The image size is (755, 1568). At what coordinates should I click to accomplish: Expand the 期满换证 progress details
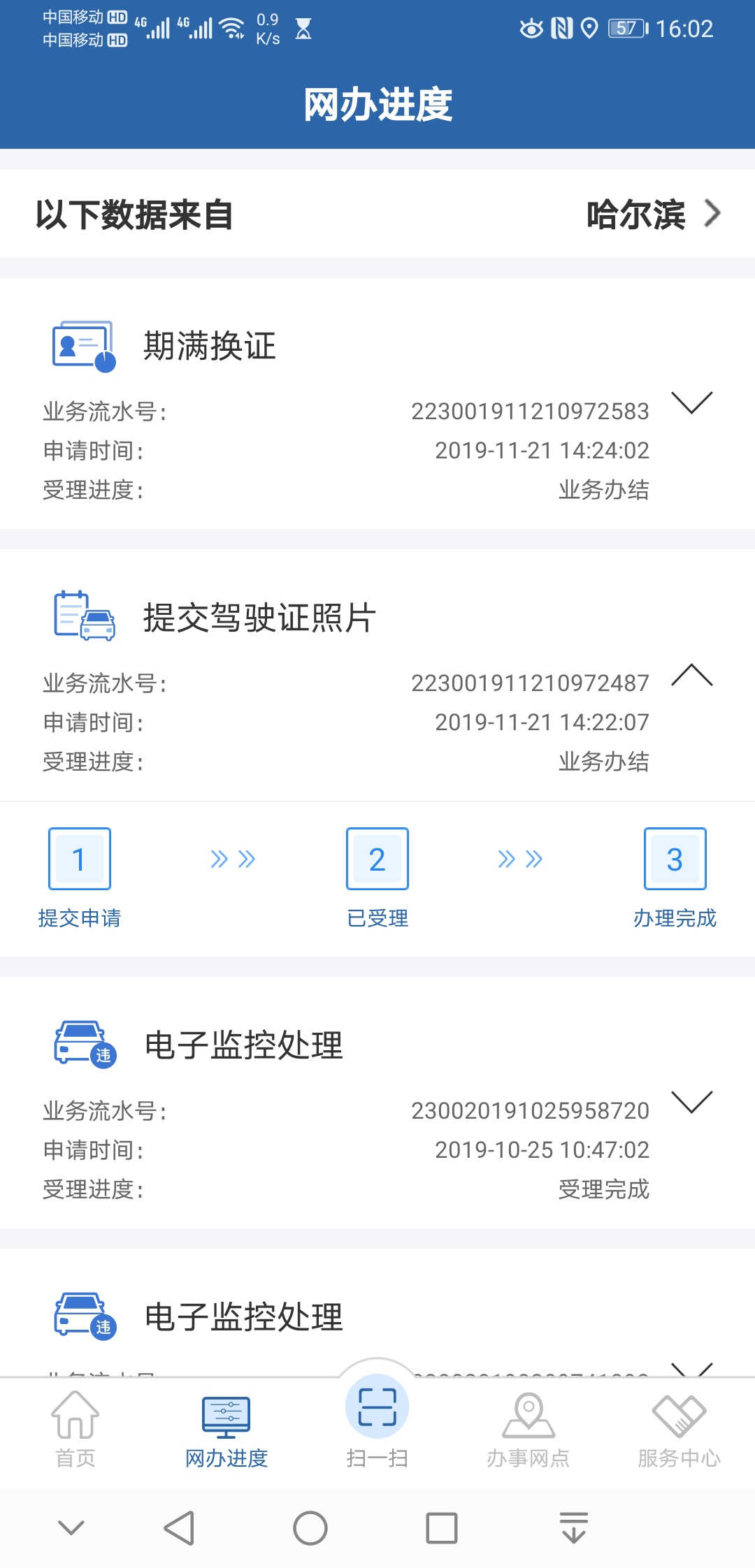tap(691, 402)
